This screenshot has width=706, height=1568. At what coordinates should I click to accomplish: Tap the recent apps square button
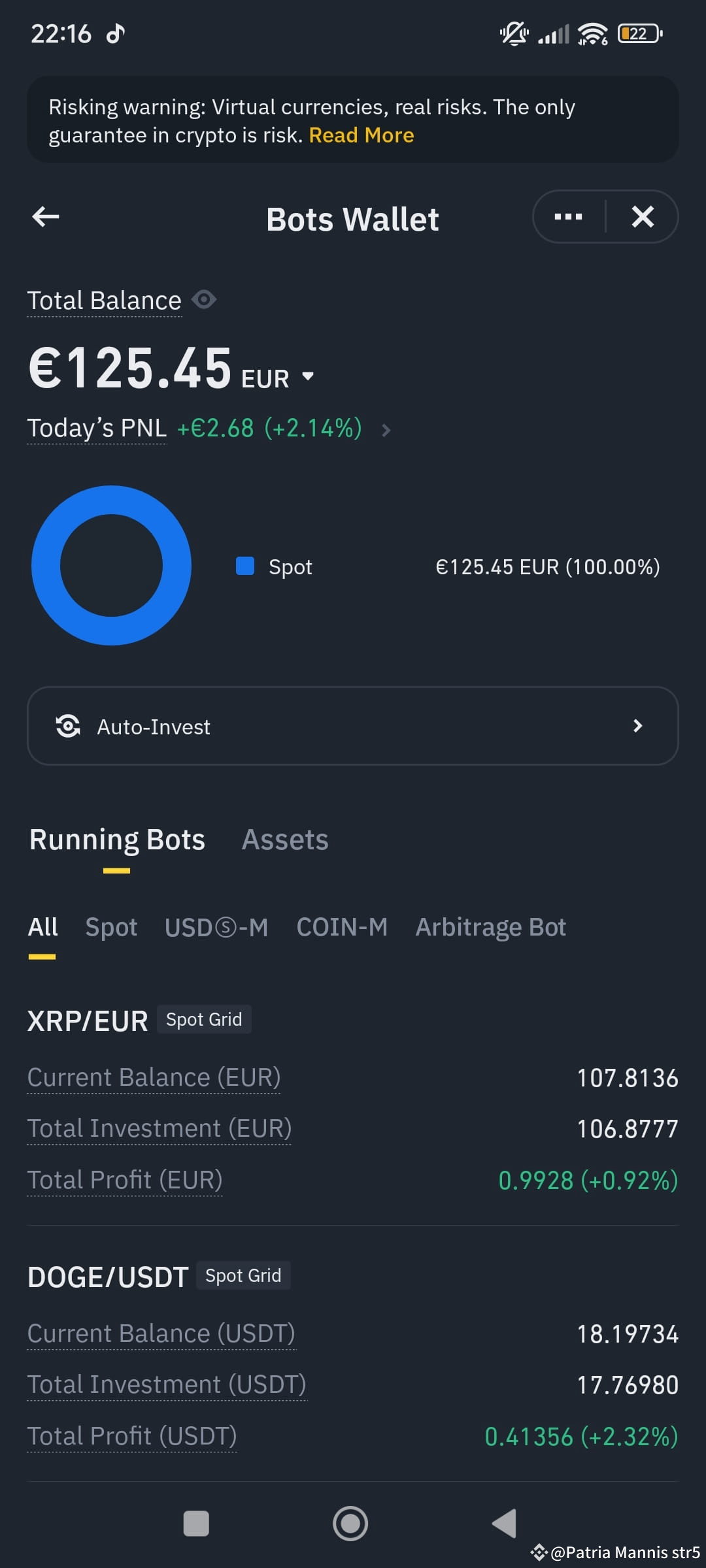coord(197,1524)
